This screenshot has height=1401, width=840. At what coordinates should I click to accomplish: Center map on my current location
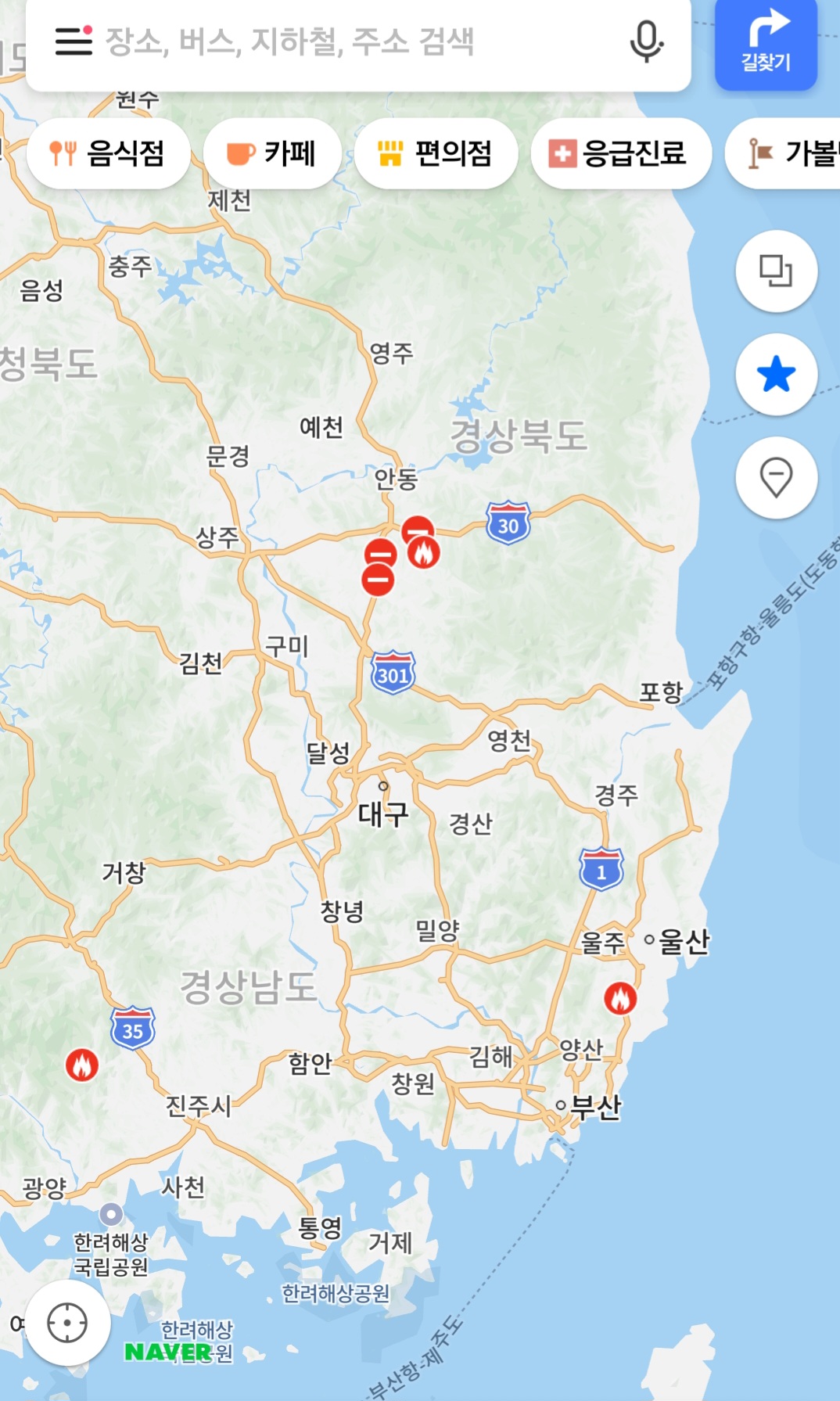67,1323
